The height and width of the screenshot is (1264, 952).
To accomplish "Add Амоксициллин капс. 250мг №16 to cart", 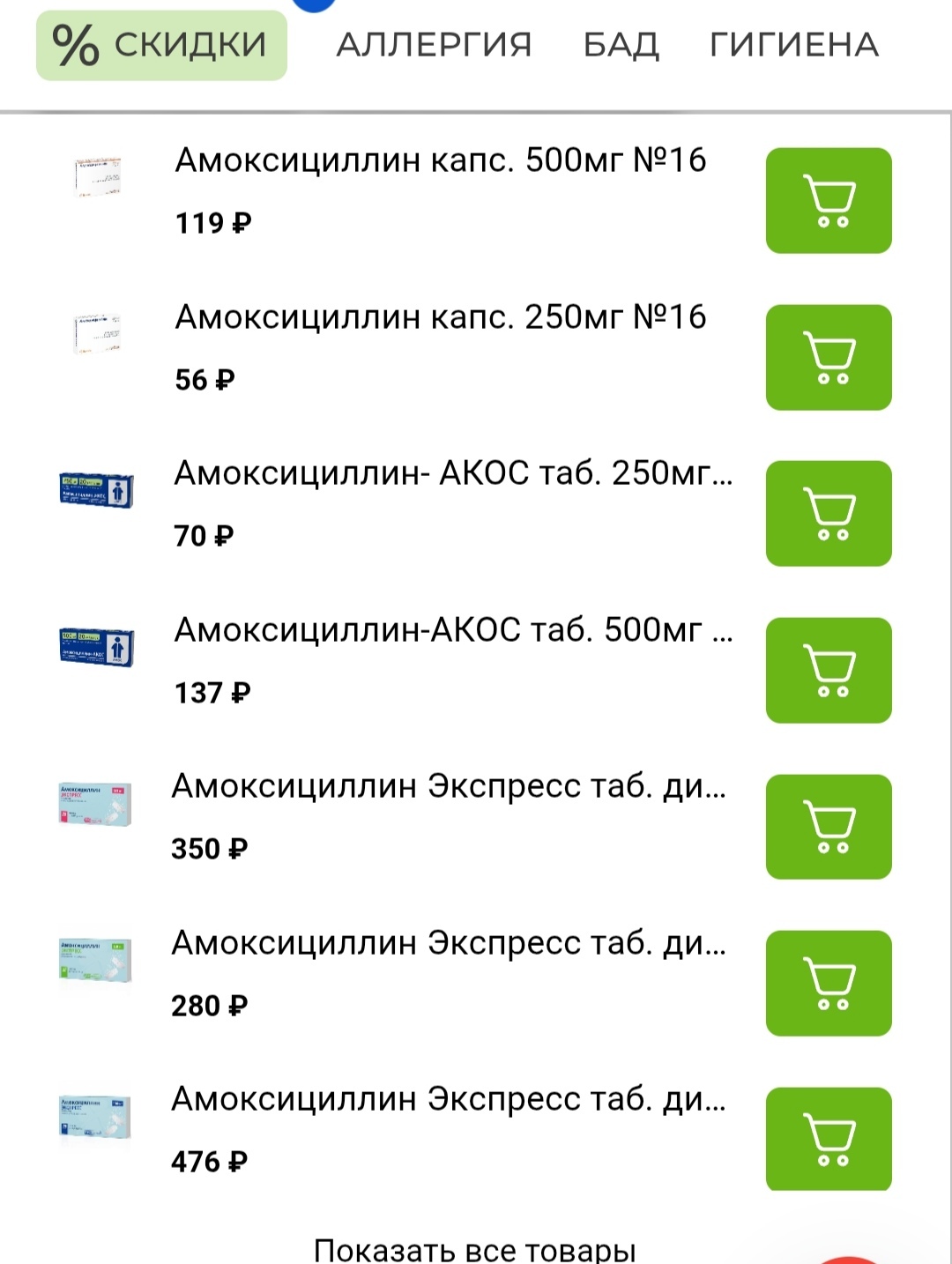I will [x=829, y=358].
